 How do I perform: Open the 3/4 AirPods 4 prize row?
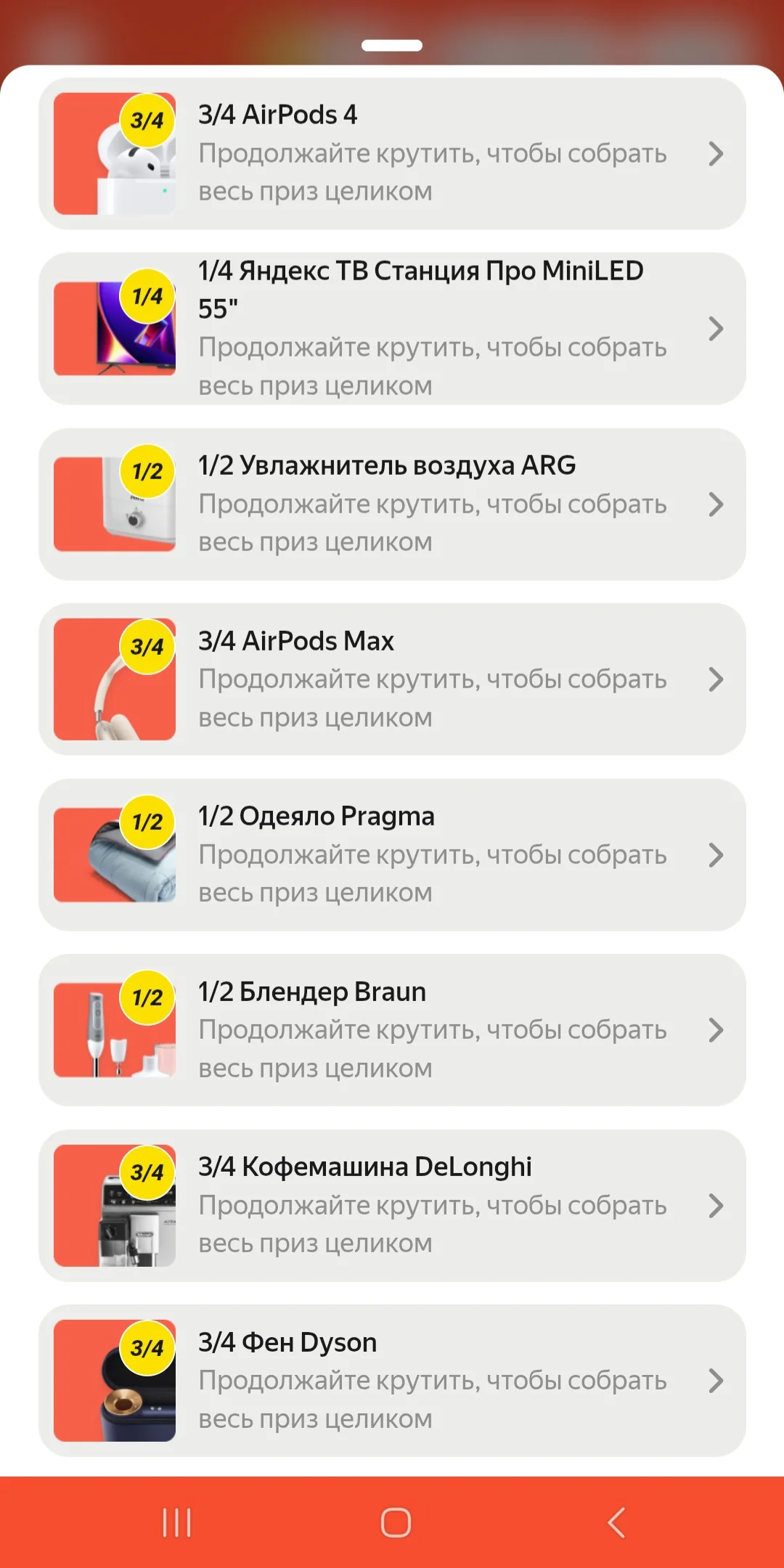(392, 154)
